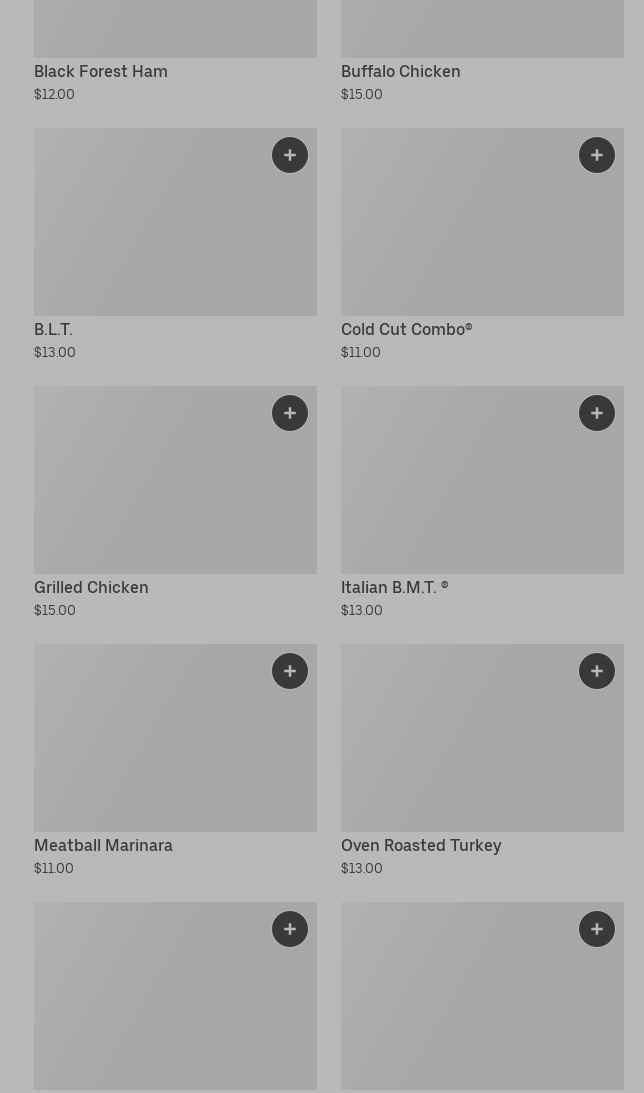The width and height of the screenshot is (644, 1093).
Task: Add Grilled Chicken to the order
Action: (x=290, y=413)
